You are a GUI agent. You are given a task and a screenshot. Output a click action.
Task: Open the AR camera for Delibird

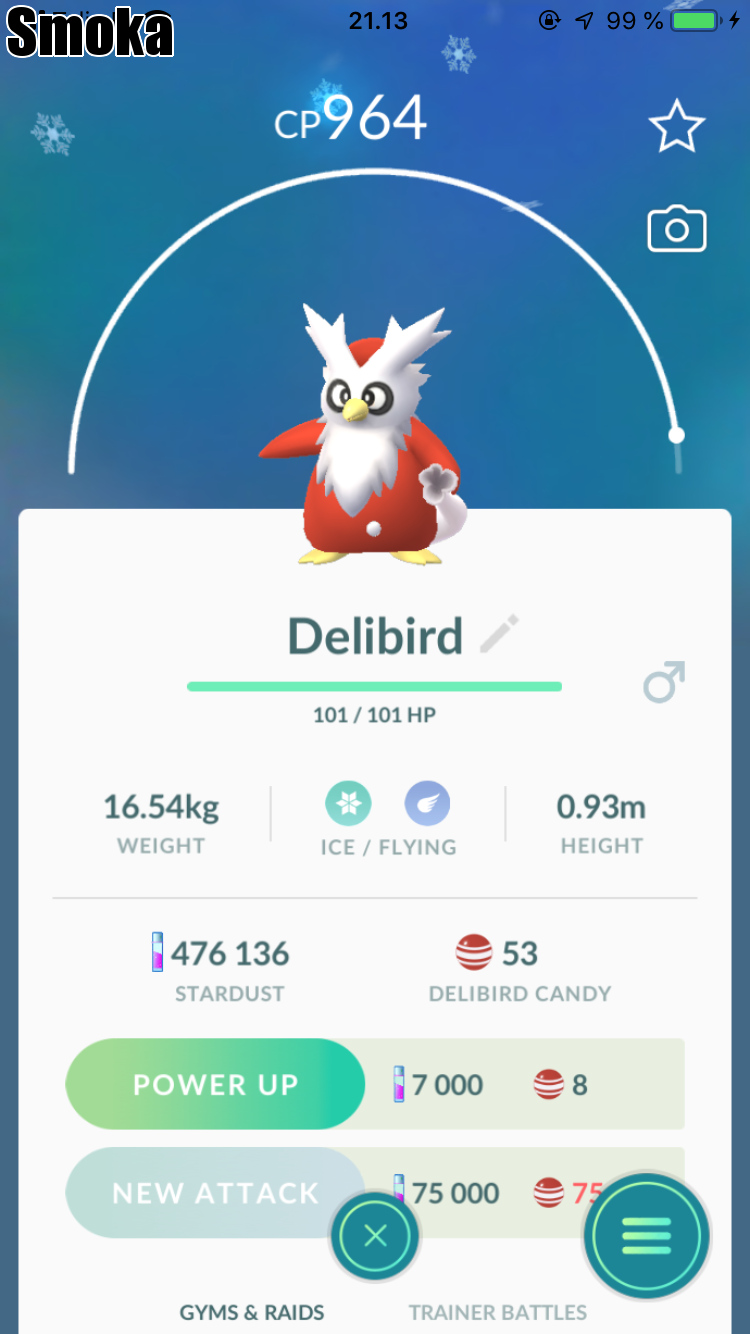(677, 230)
